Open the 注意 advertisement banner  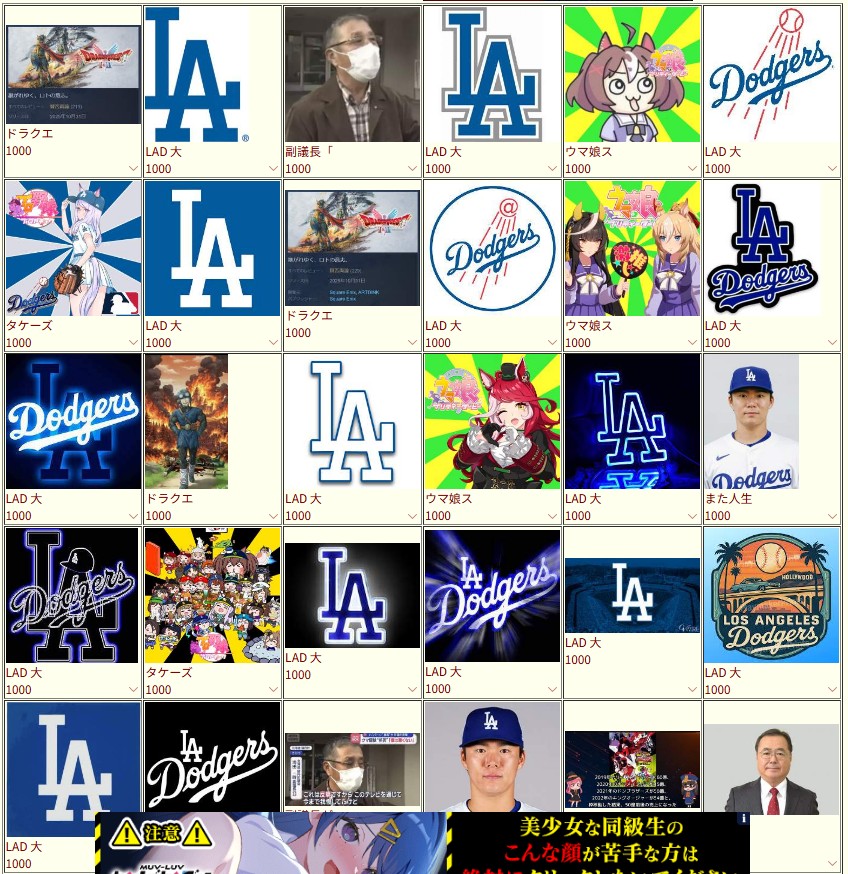click(x=422, y=843)
